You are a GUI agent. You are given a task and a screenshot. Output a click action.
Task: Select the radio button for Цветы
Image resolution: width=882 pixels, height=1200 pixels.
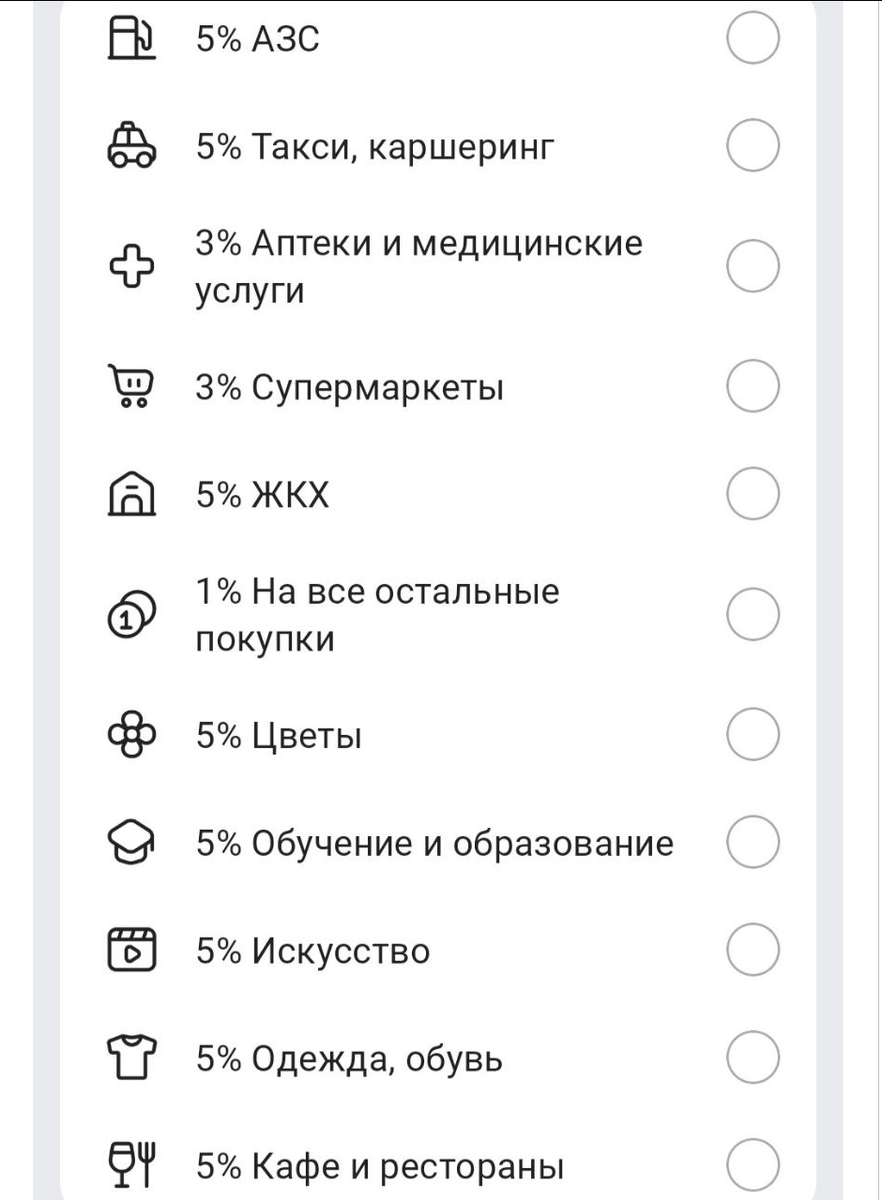pyautogui.click(x=752, y=735)
